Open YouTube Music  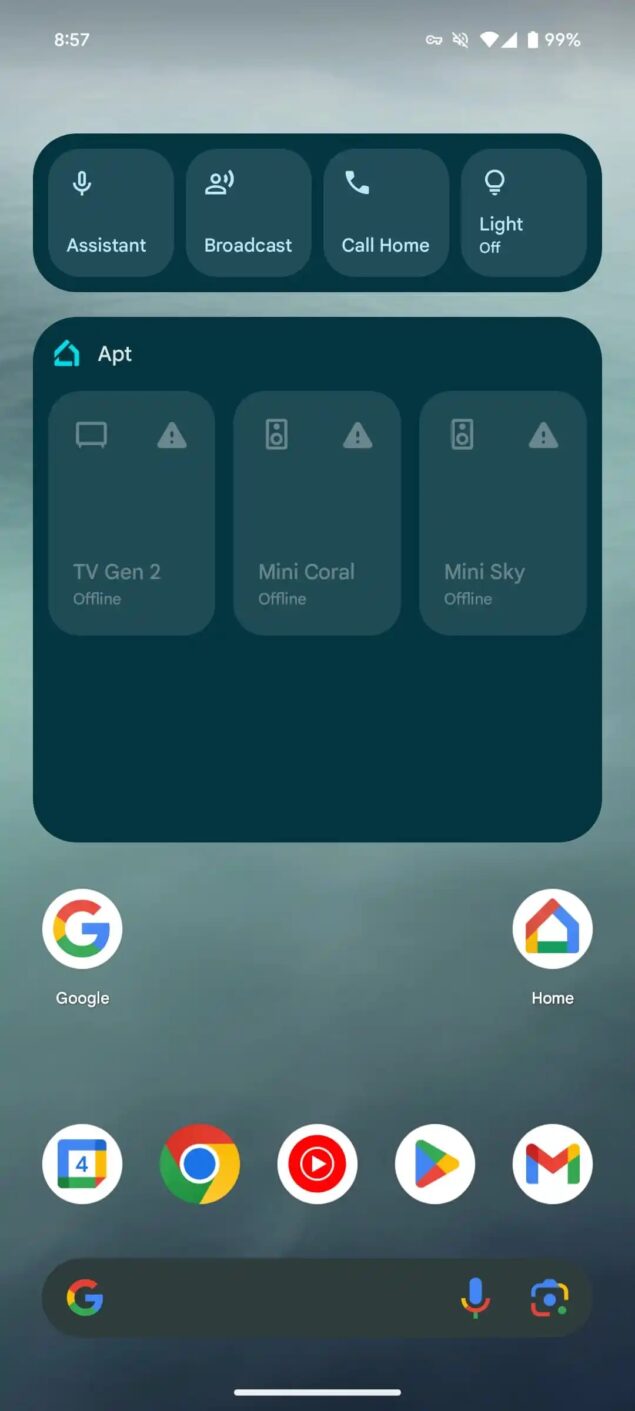pyautogui.click(x=317, y=1164)
